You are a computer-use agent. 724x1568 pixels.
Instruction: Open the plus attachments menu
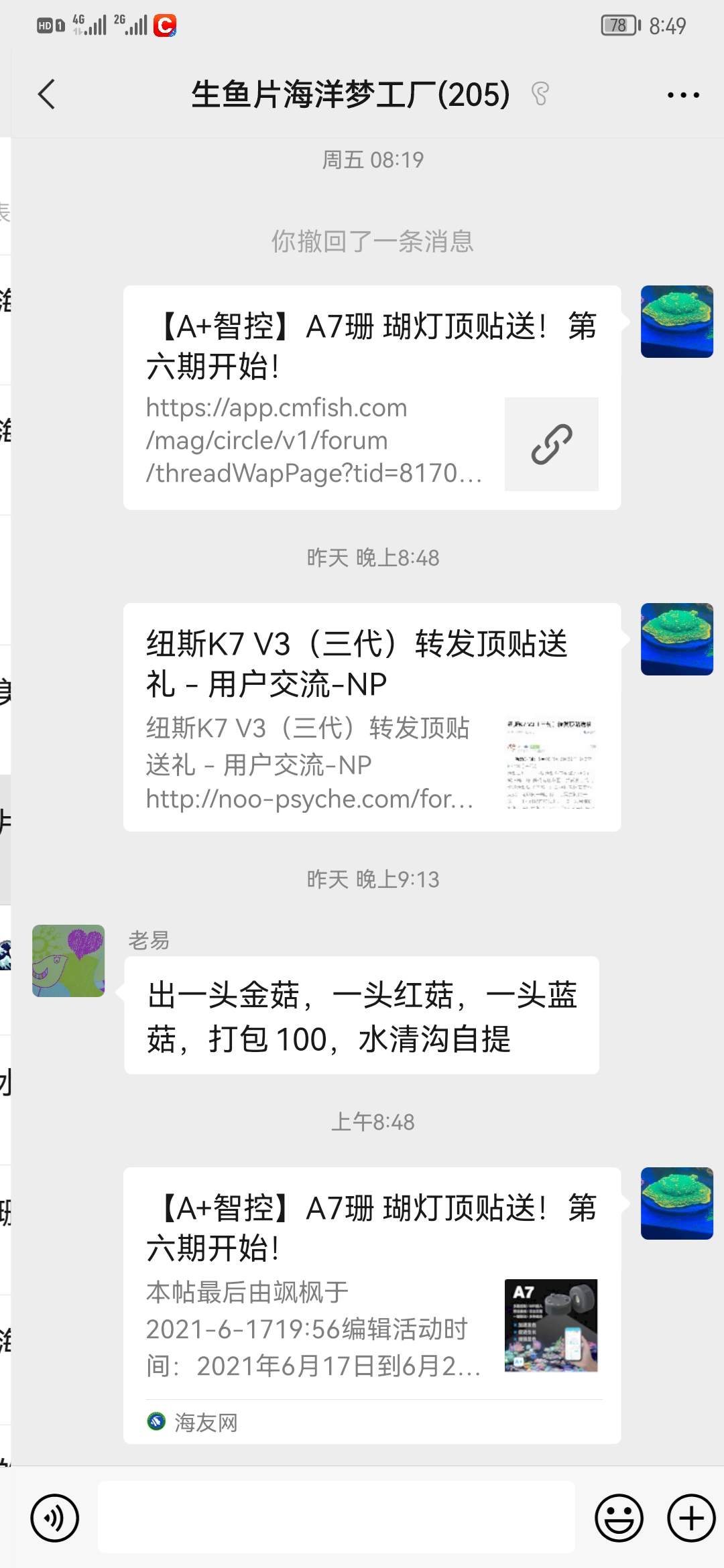pos(691,1518)
